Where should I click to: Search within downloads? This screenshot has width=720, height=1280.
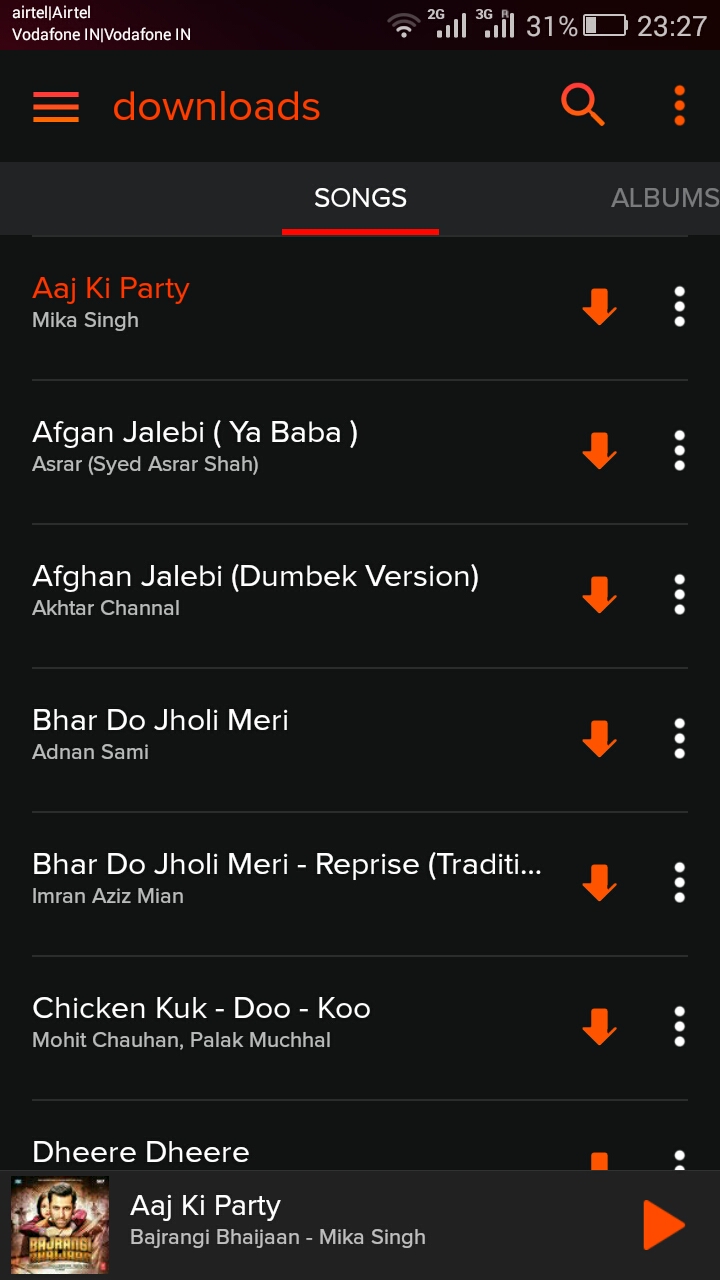pos(583,105)
